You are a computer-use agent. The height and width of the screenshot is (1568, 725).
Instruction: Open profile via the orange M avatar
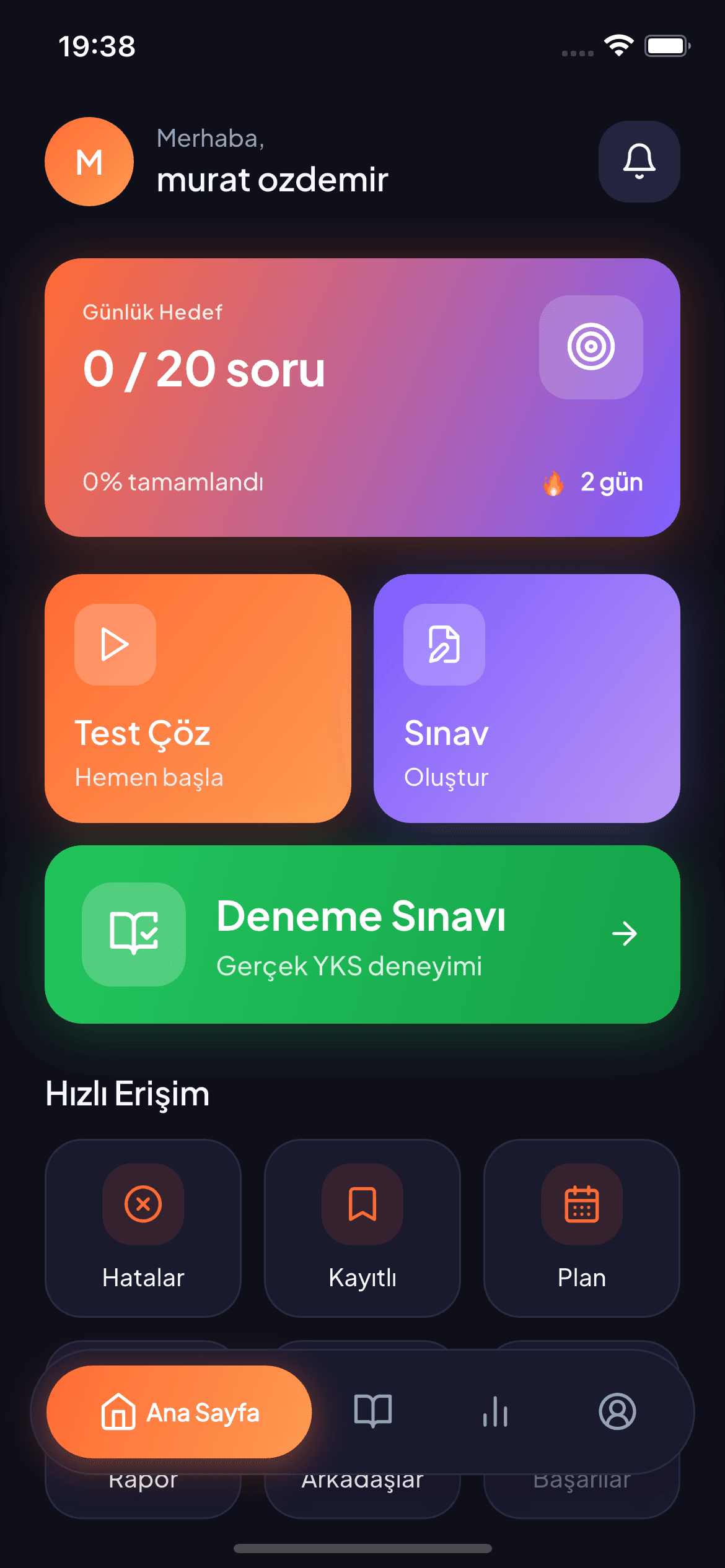(89, 162)
